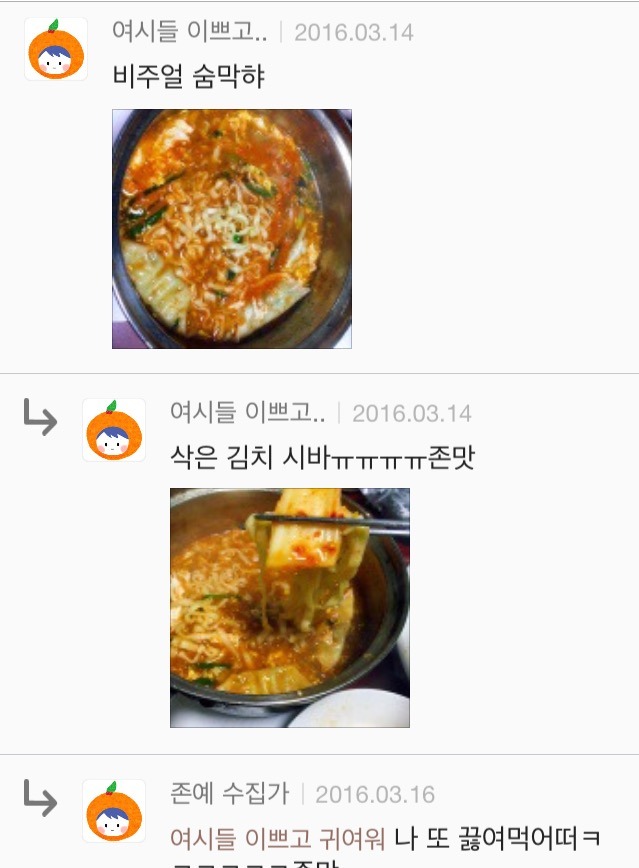The width and height of the screenshot is (639, 868).
Task: Open the profile avatar of 존예 수집가
Action: 113,811
